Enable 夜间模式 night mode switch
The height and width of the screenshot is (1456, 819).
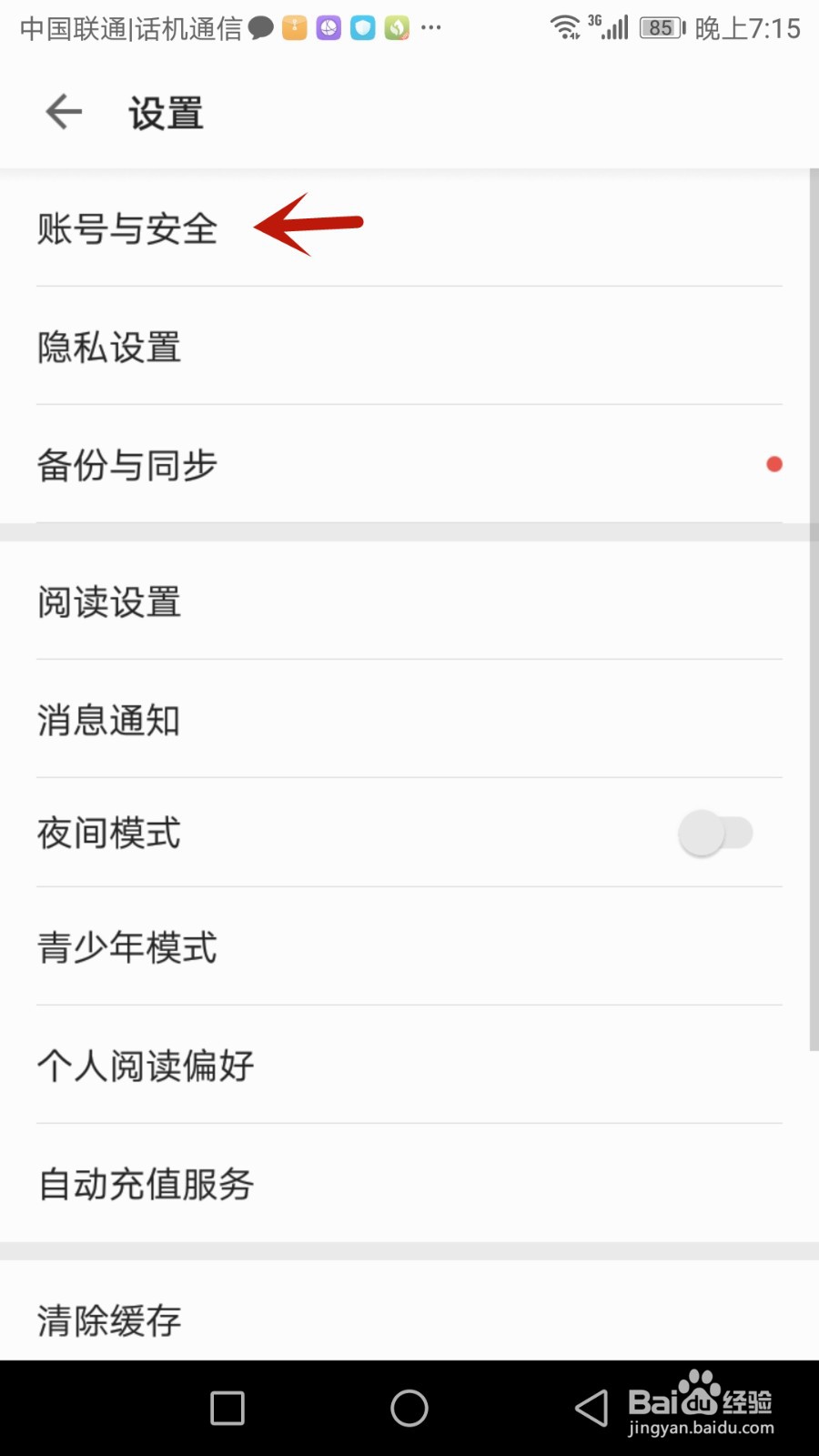point(715,833)
